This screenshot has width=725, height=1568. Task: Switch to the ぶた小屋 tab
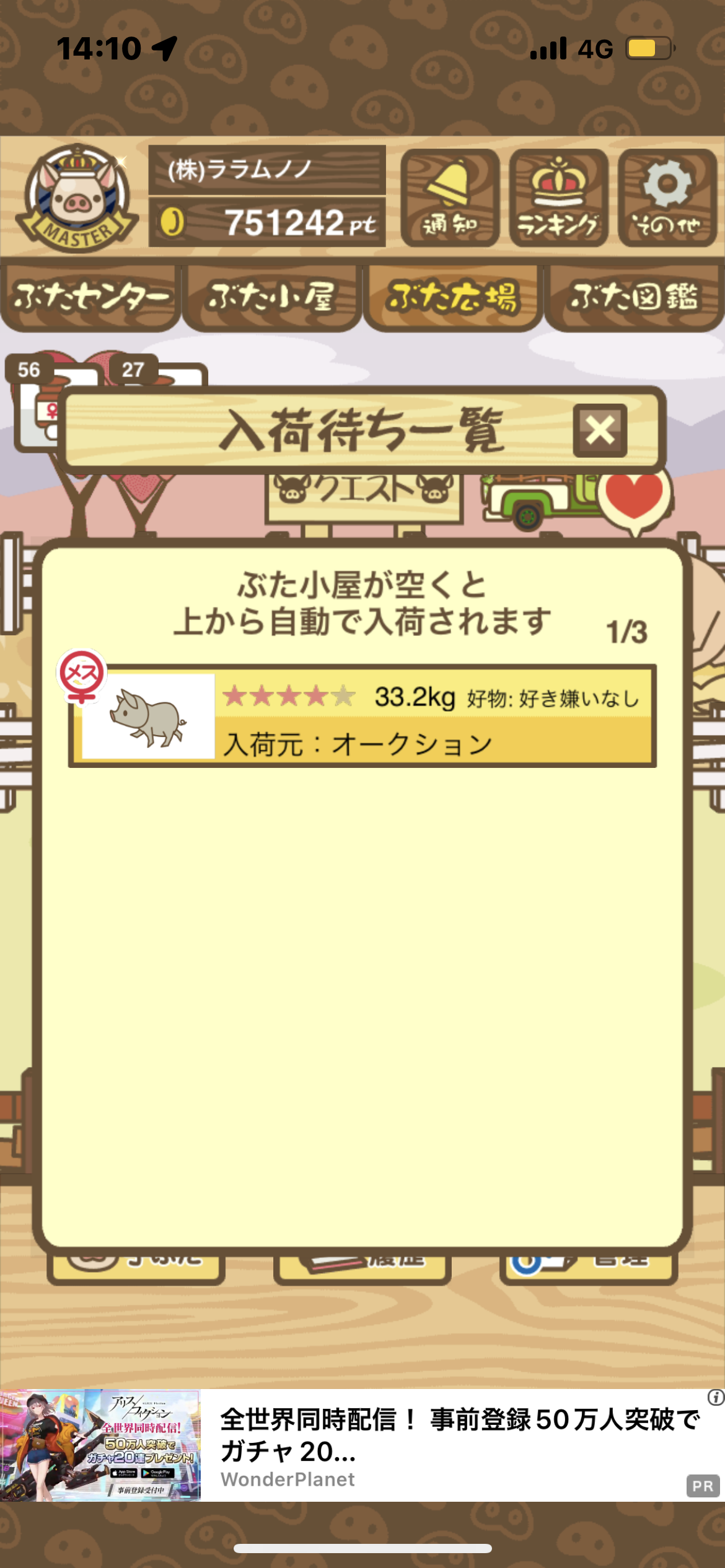[x=271, y=298]
